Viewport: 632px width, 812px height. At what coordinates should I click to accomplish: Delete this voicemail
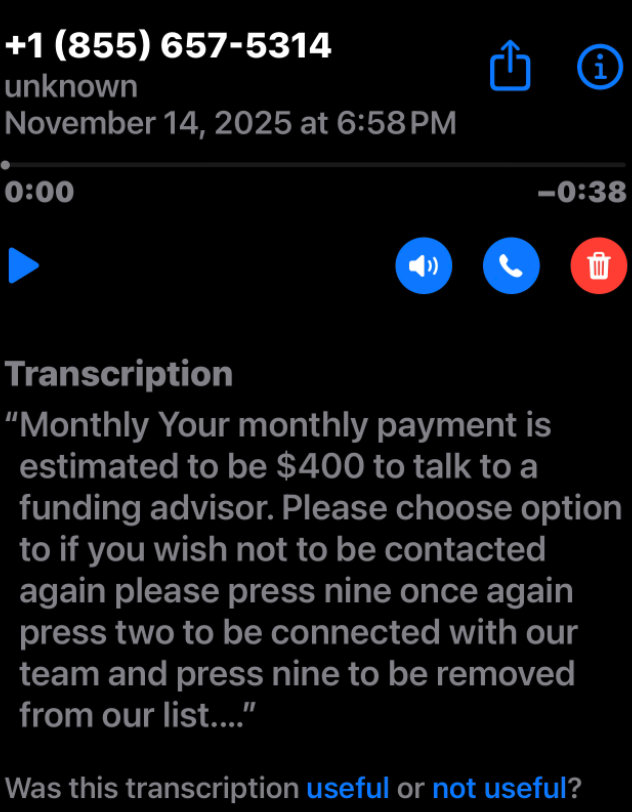pos(598,266)
